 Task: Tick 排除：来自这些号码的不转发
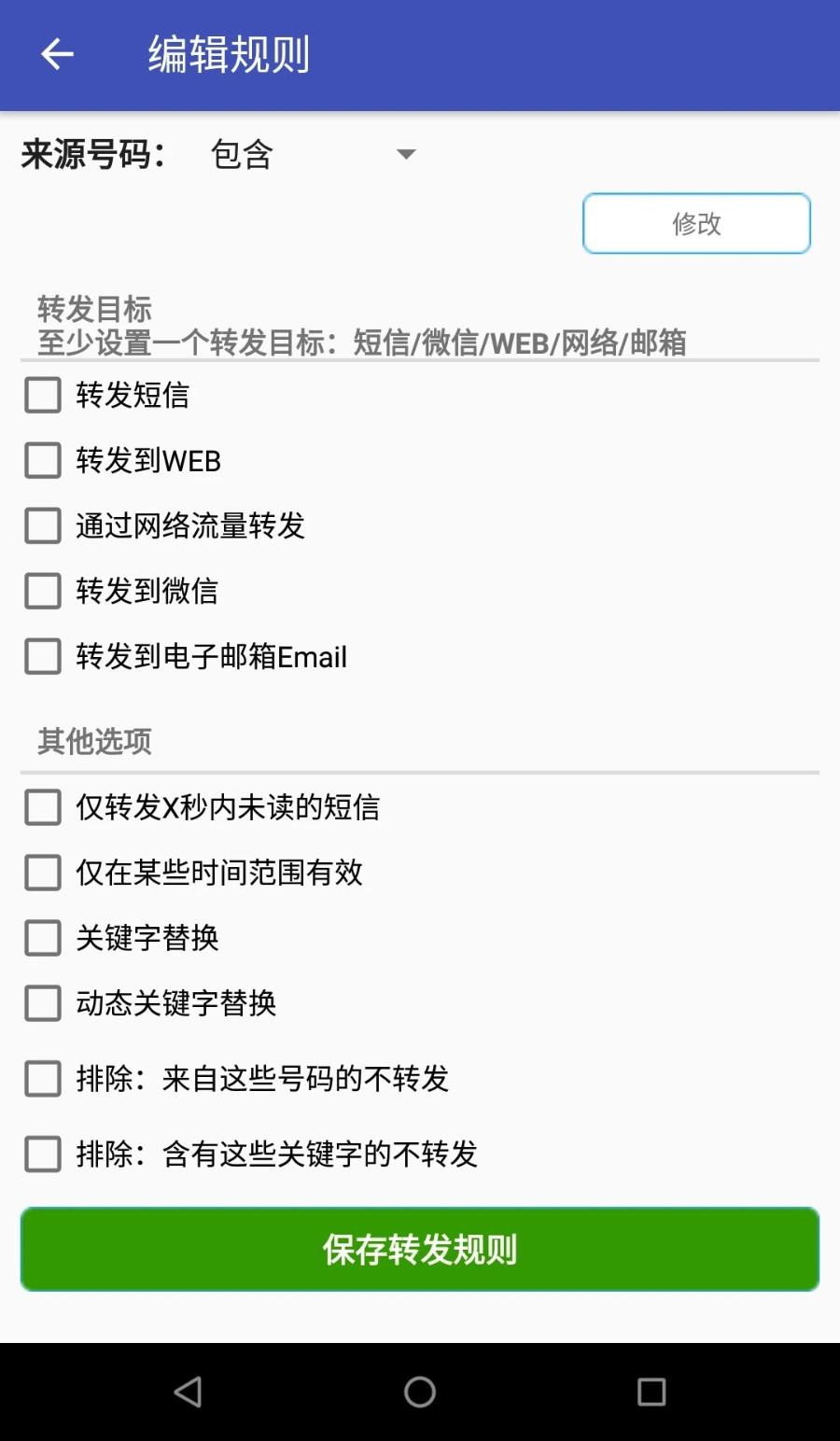[x=43, y=1079]
